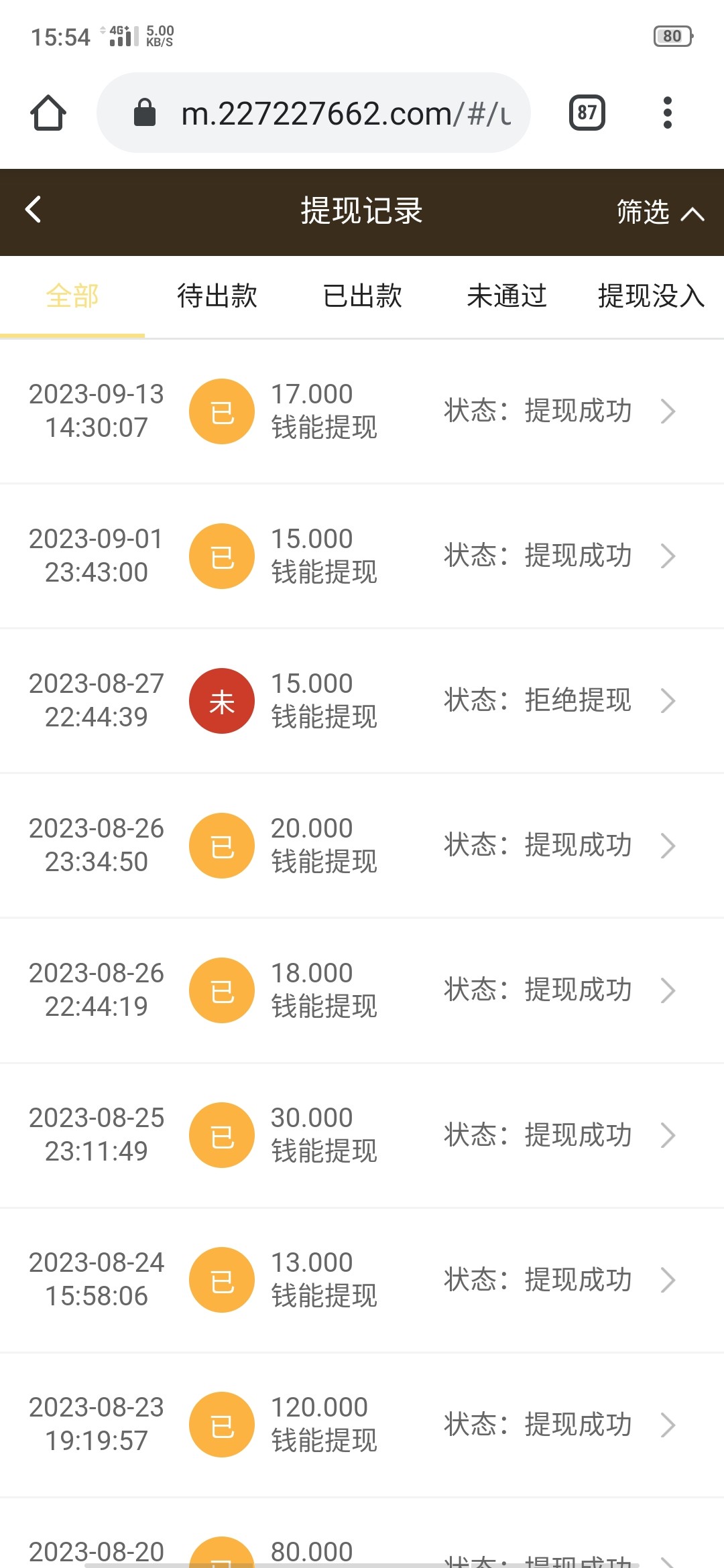Screen dimensions: 724x1568
Task: Open the 18.000 withdrawal from 2023-08-26
Action: click(x=362, y=990)
